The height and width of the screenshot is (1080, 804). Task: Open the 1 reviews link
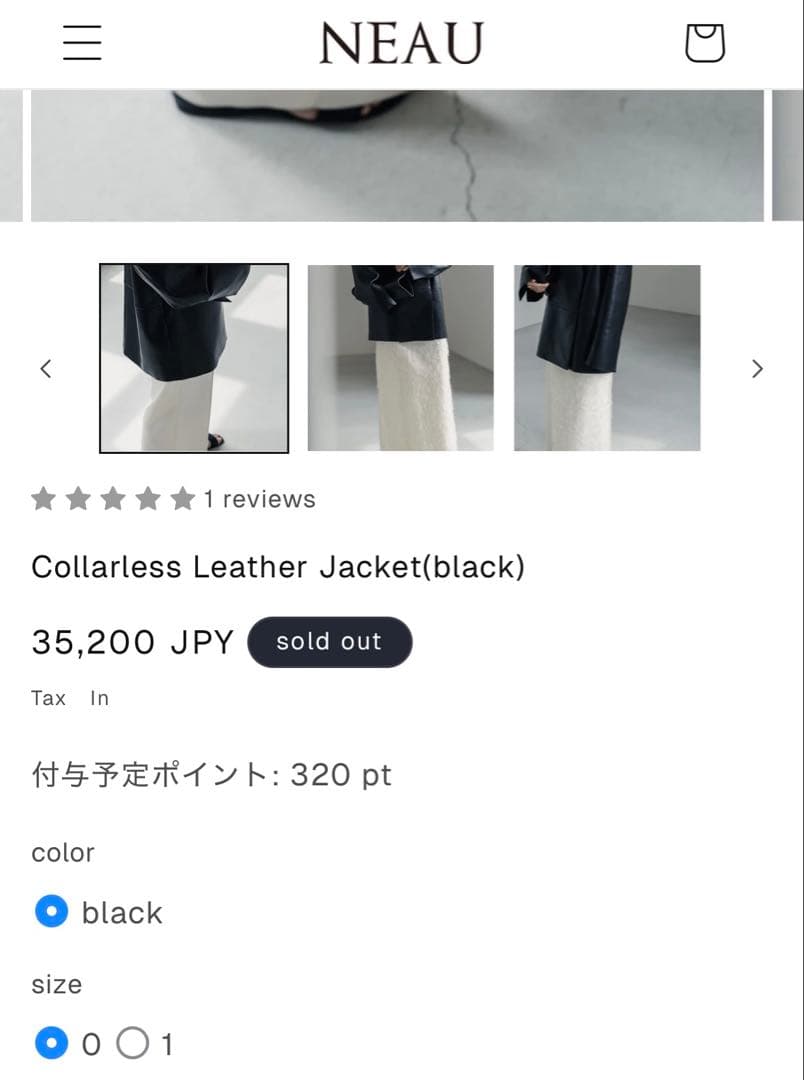(x=259, y=498)
